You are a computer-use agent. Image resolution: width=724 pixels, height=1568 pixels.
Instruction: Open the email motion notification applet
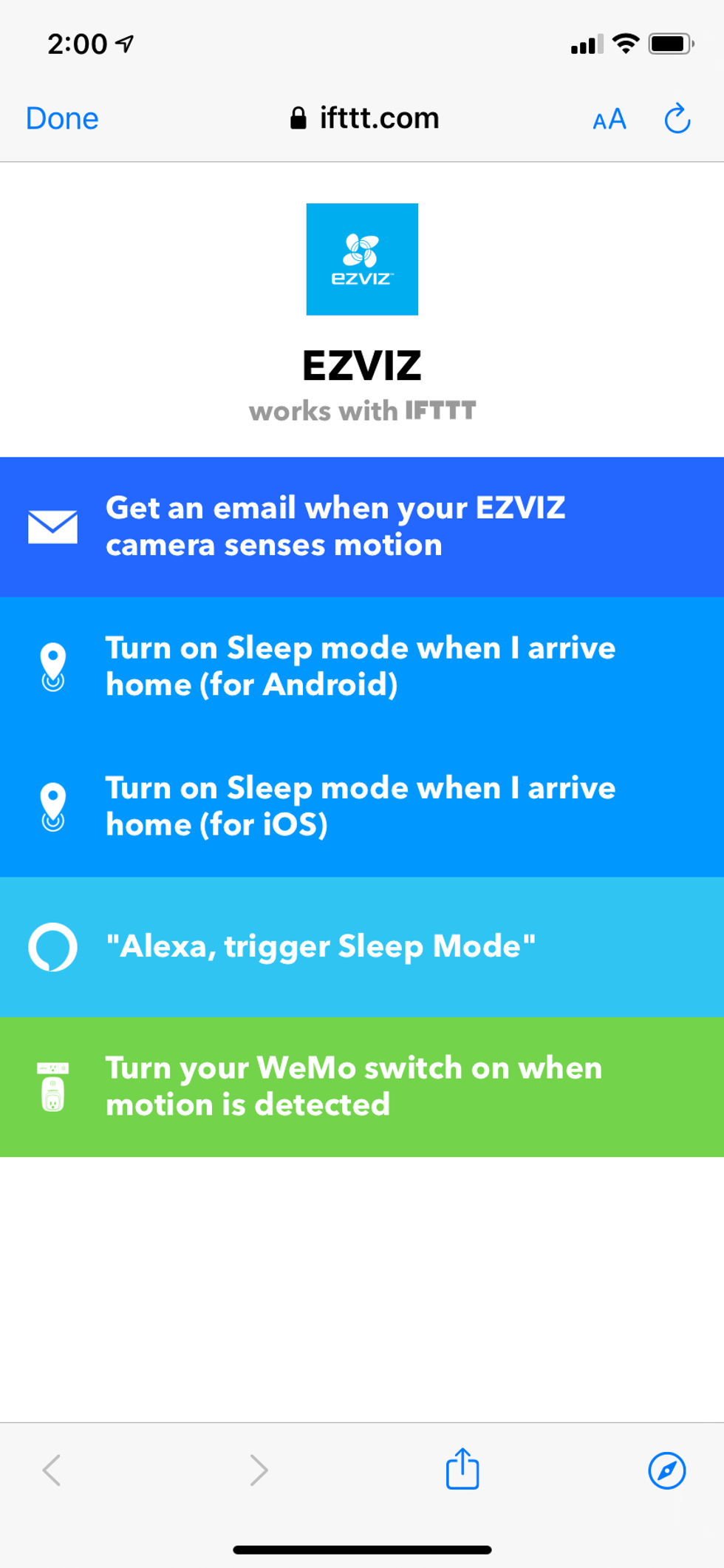tap(361, 526)
